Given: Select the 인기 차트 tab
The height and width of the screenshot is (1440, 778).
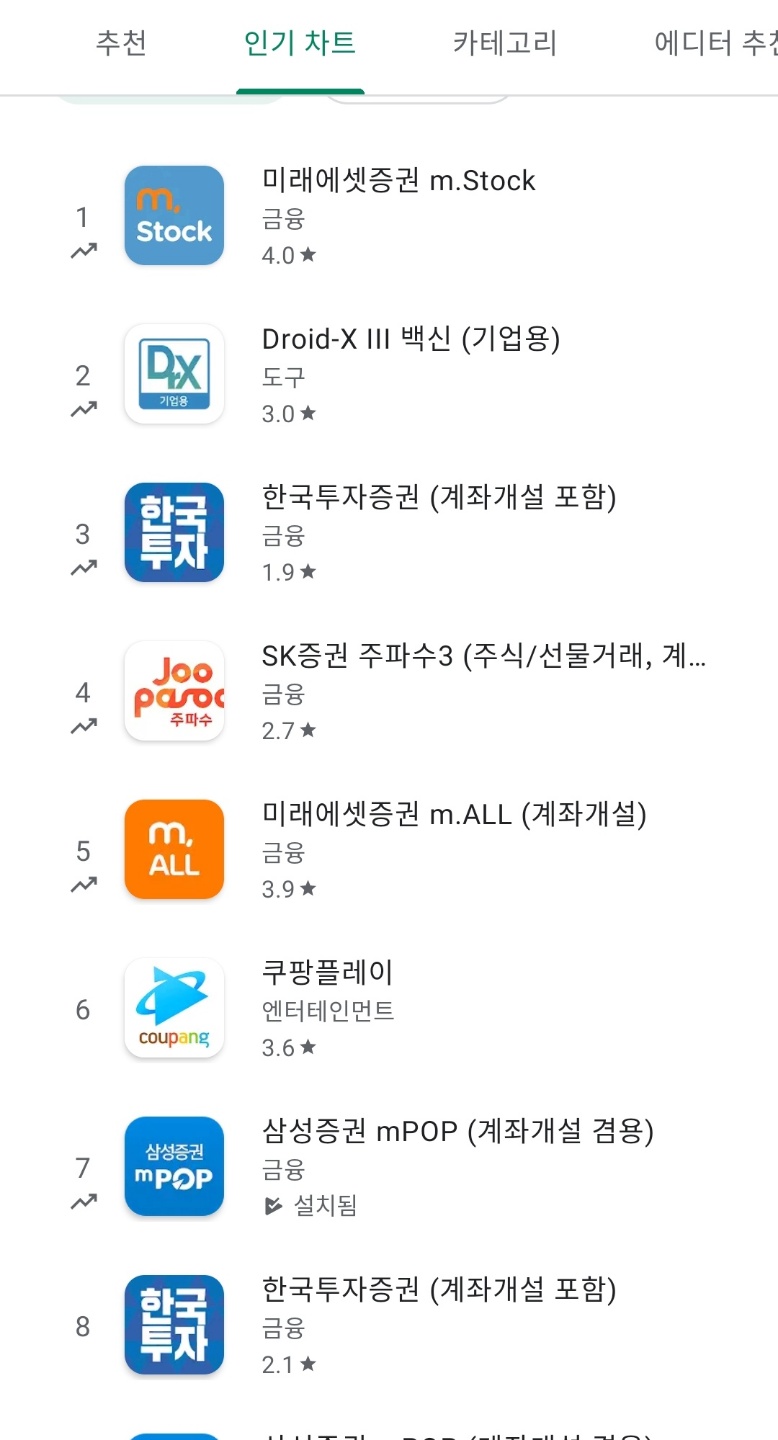Looking at the screenshot, I should 300,43.
